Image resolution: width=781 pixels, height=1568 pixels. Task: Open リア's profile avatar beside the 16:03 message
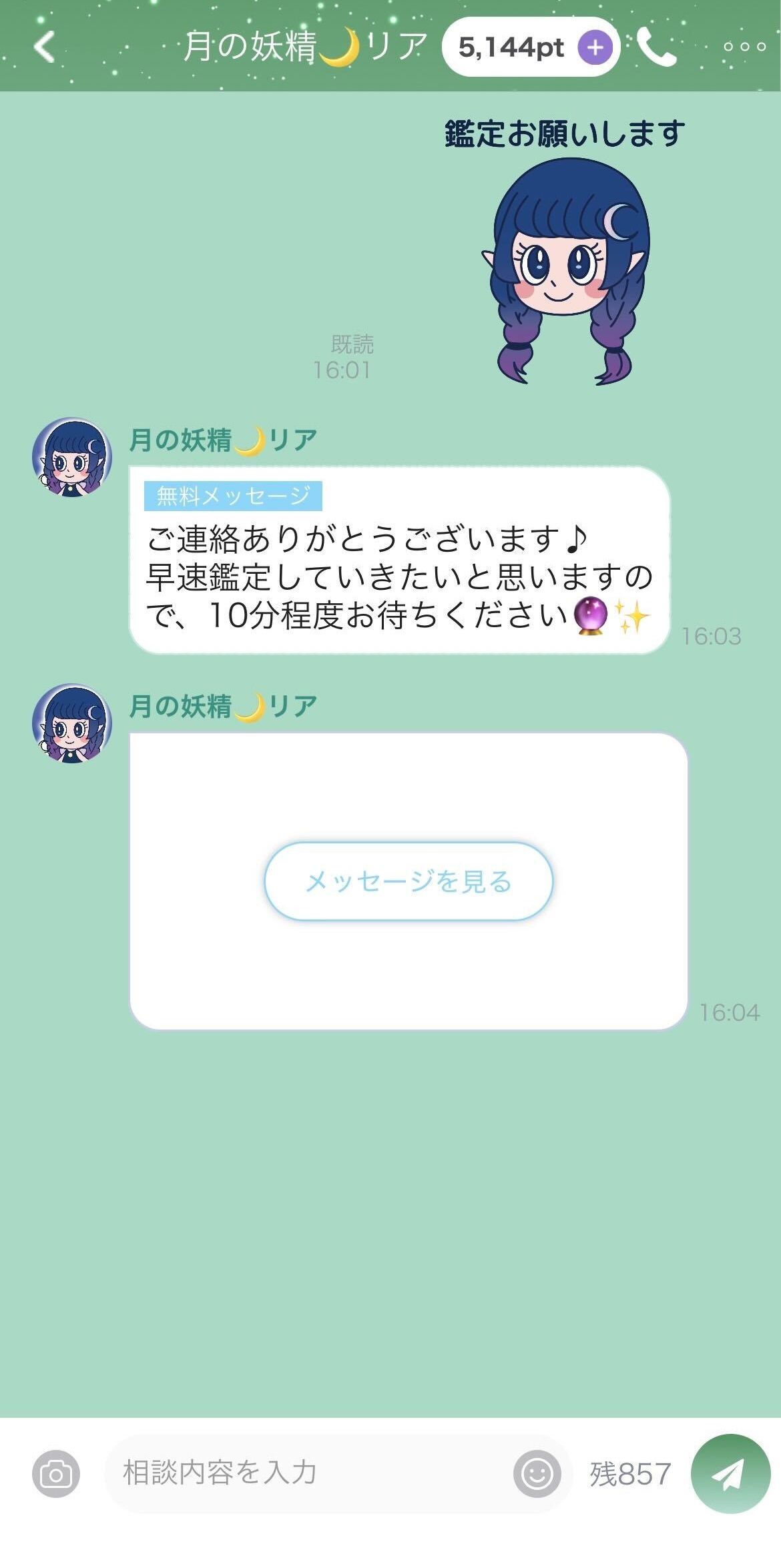(71, 458)
